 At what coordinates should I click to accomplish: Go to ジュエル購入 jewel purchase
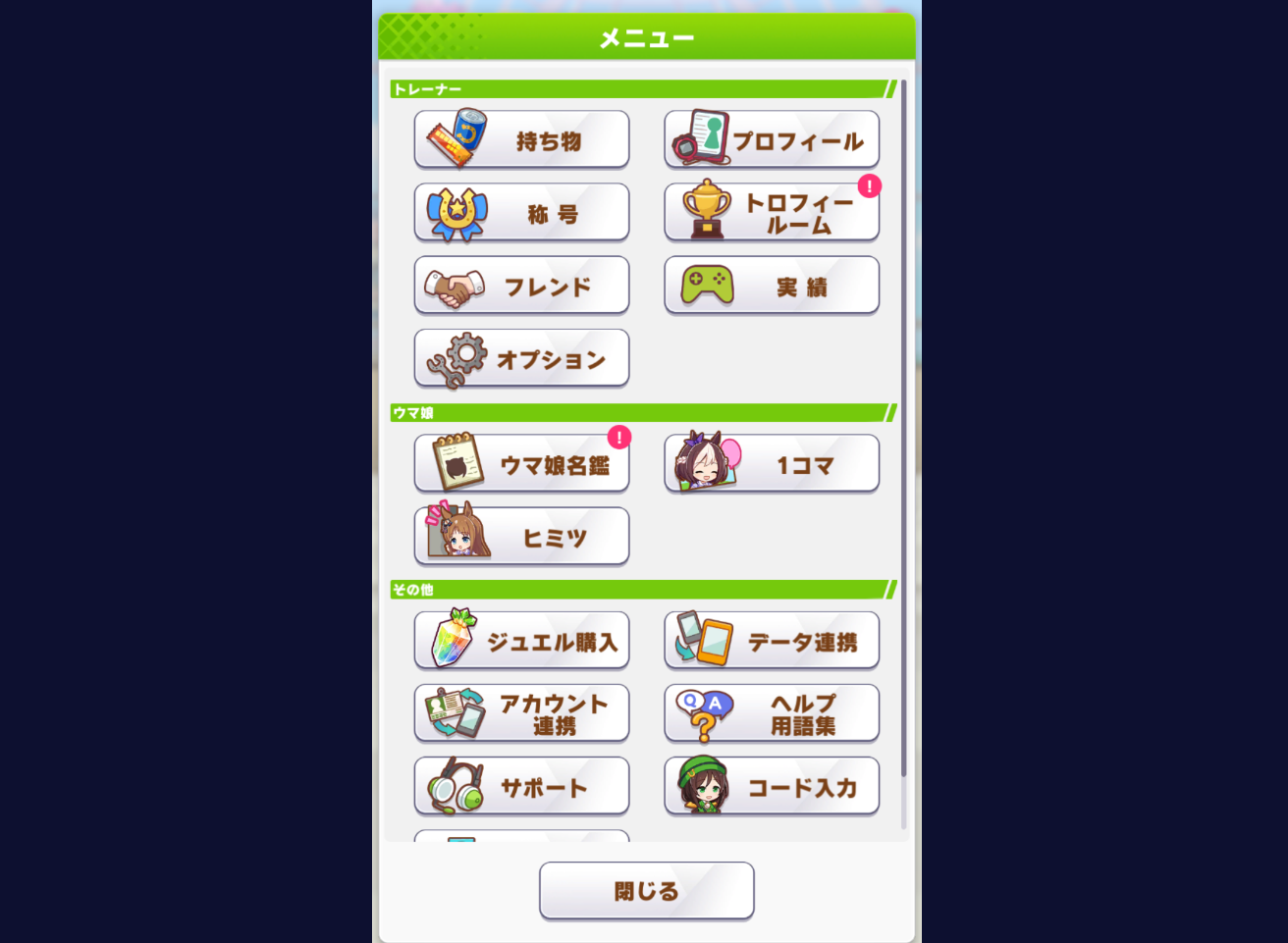coord(521,642)
